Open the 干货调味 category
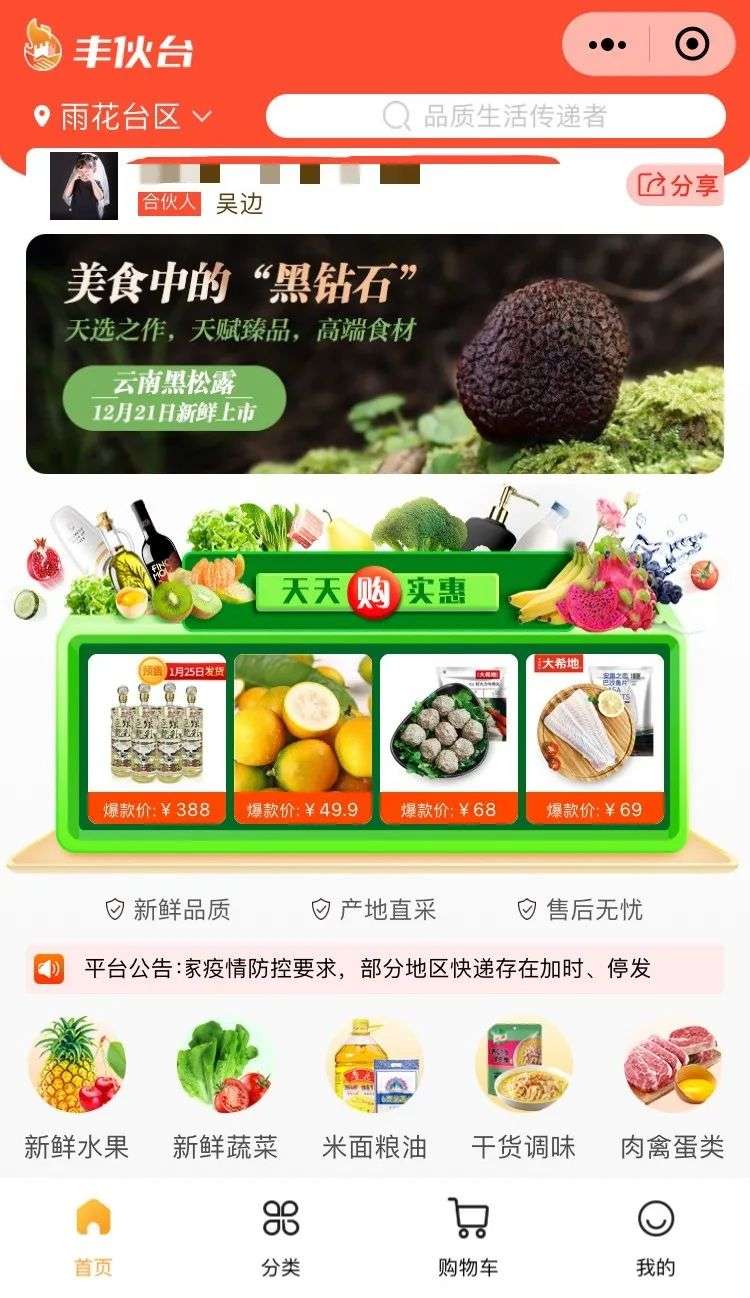750x1298 pixels. click(523, 1089)
